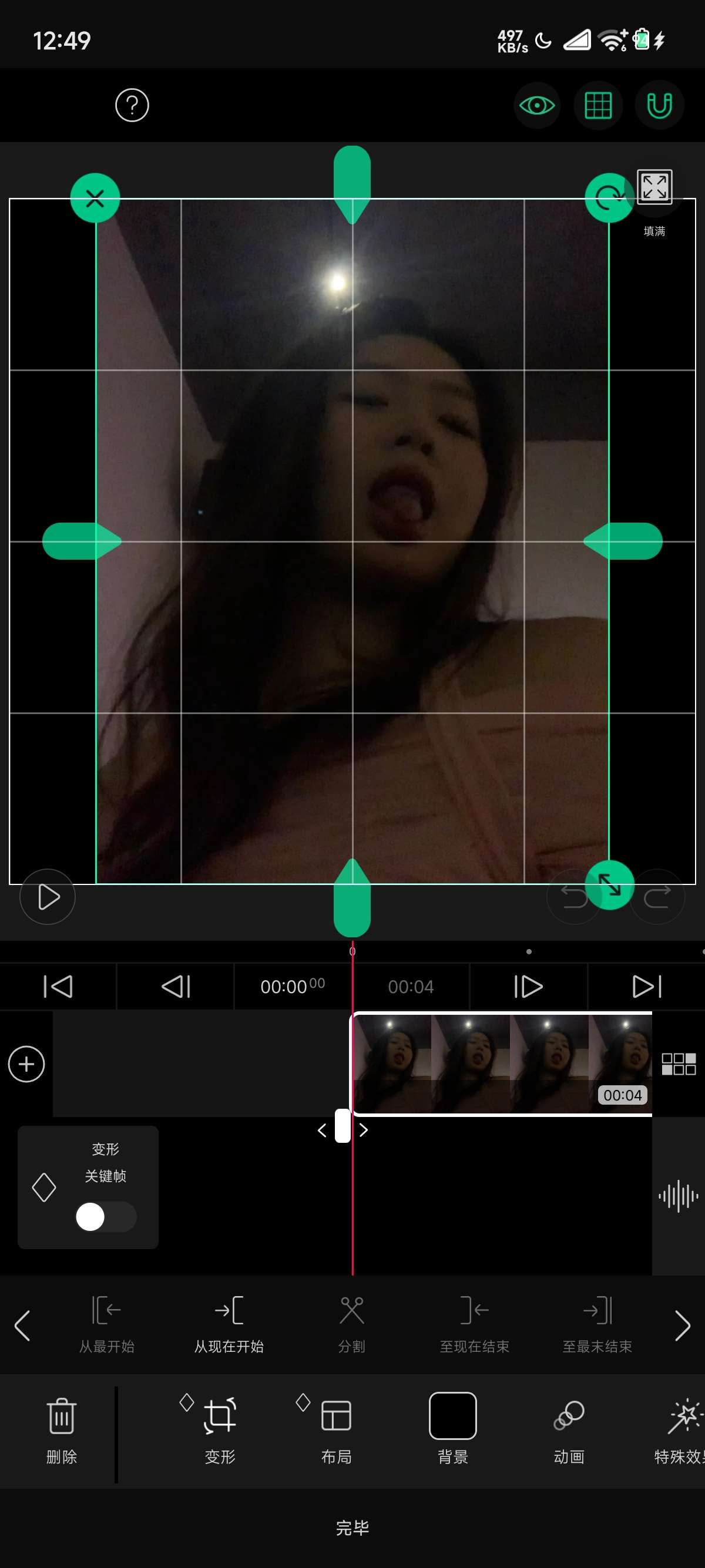Toggle the eye visibility icon

point(536,106)
